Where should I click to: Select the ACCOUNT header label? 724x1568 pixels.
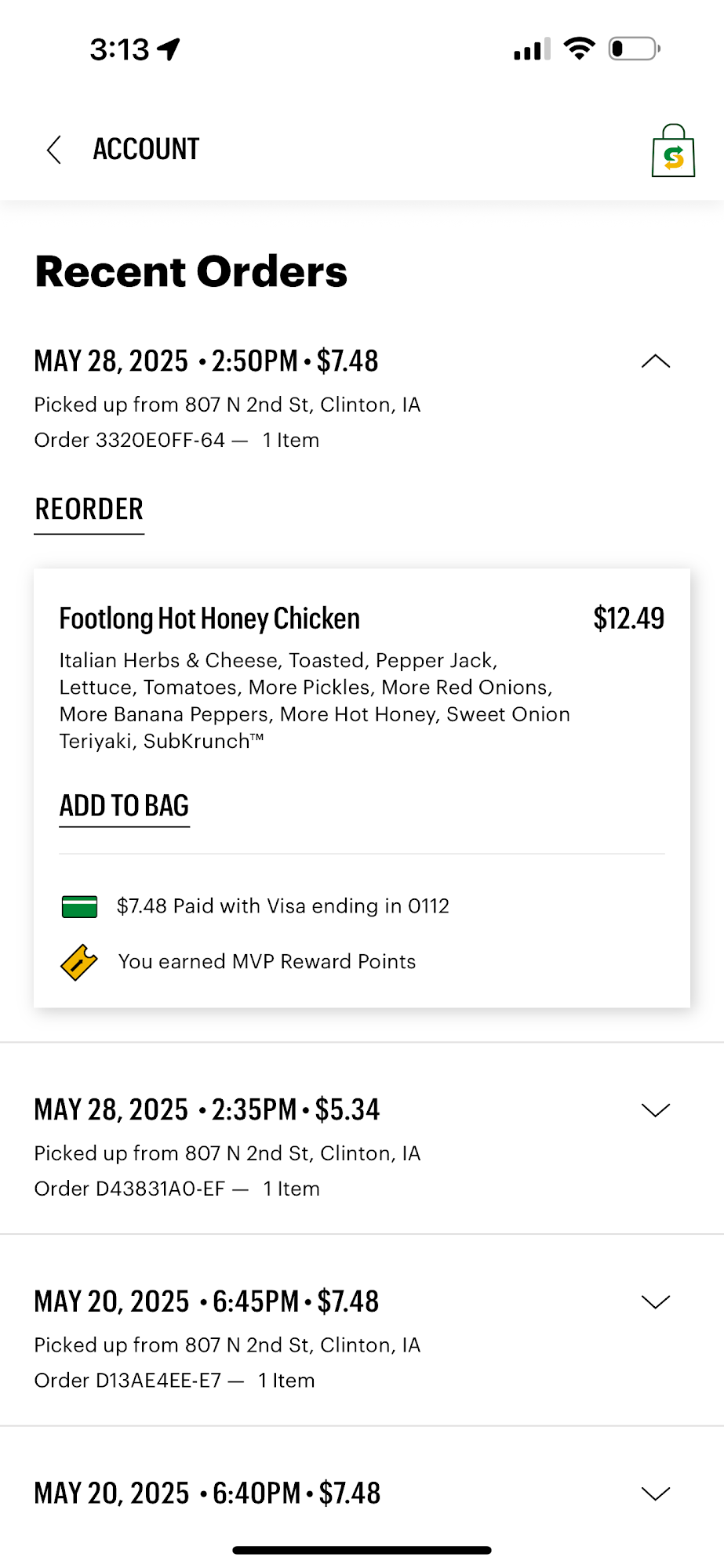click(x=146, y=148)
